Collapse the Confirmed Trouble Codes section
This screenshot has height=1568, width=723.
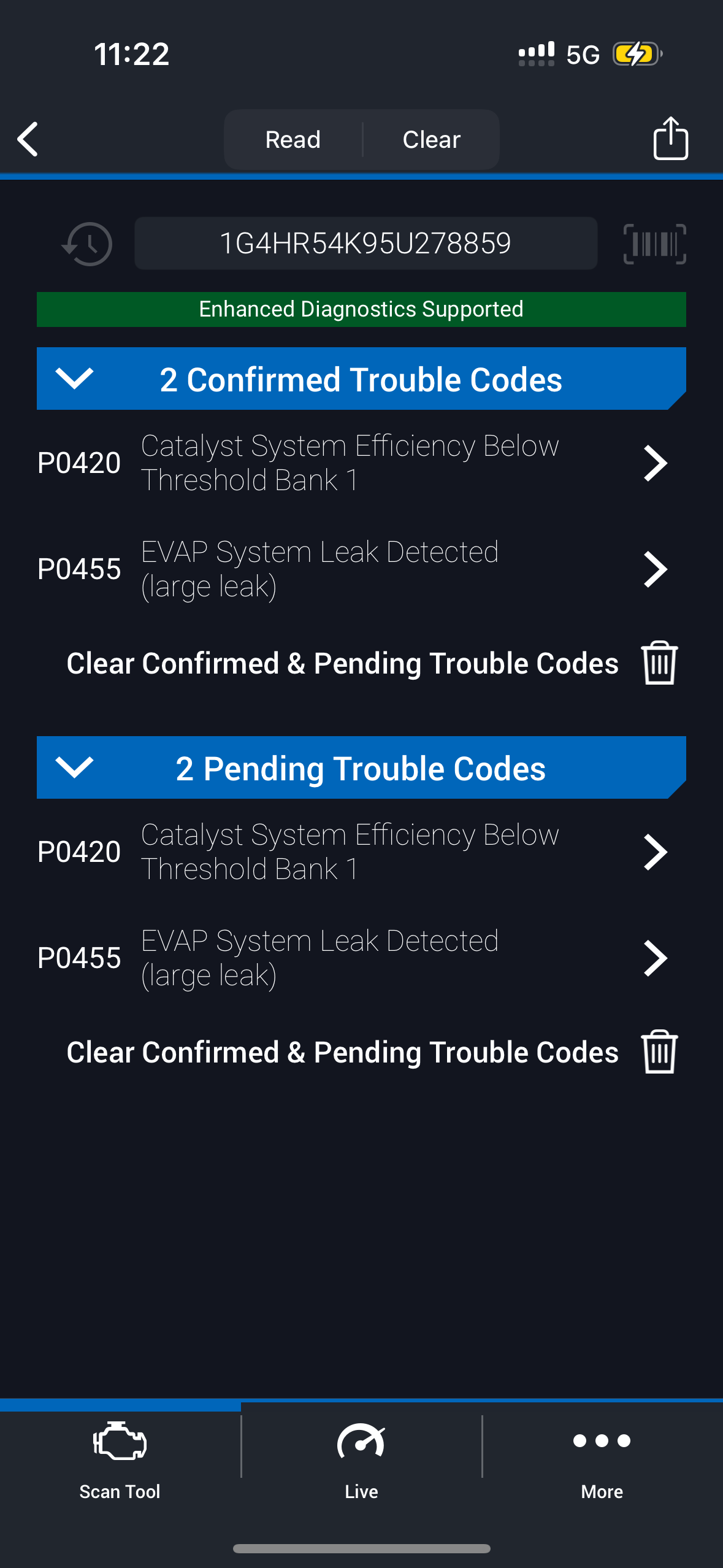(x=74, y=379)
